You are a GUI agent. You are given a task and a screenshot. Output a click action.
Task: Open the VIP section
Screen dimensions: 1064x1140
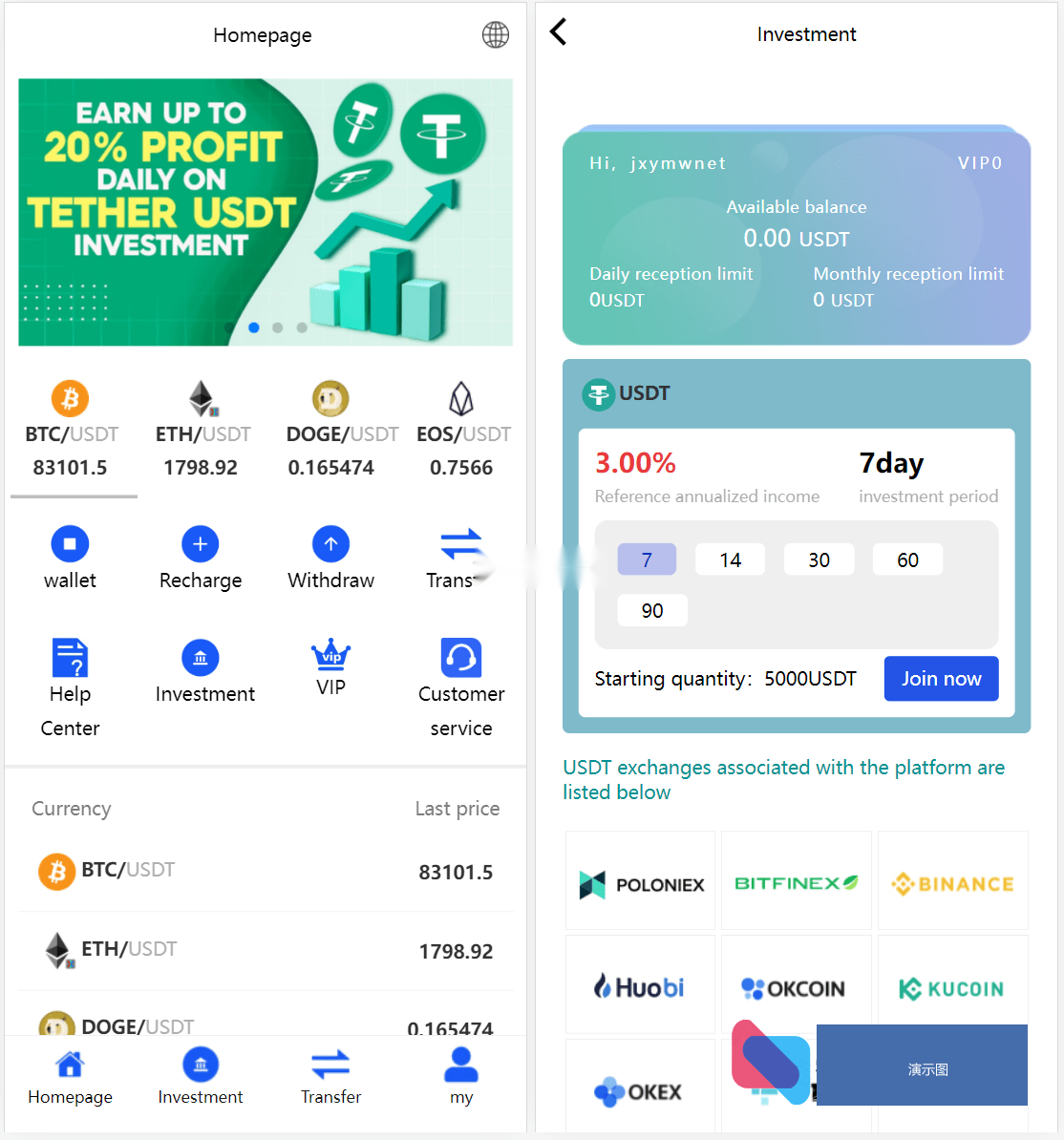330,668
